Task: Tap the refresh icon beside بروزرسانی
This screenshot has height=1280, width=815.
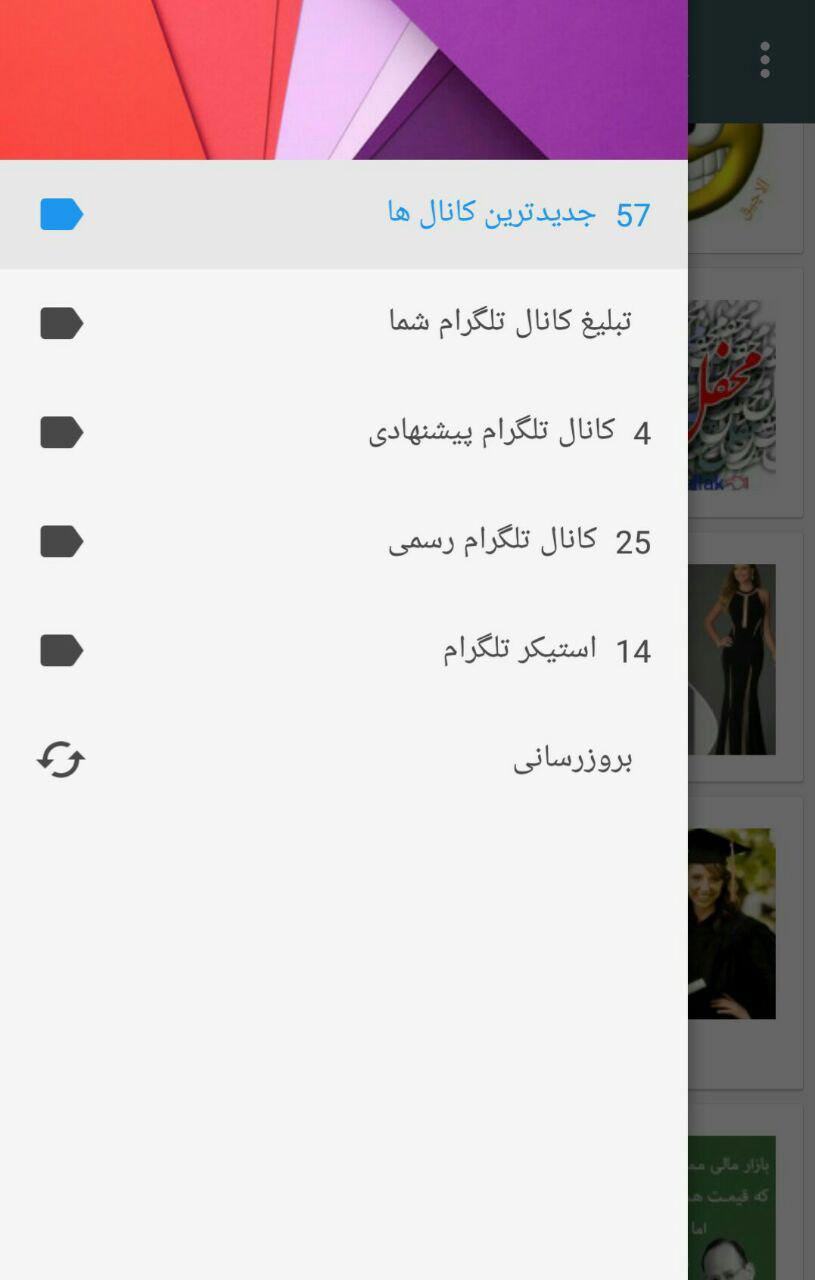Action: point(60,759)
